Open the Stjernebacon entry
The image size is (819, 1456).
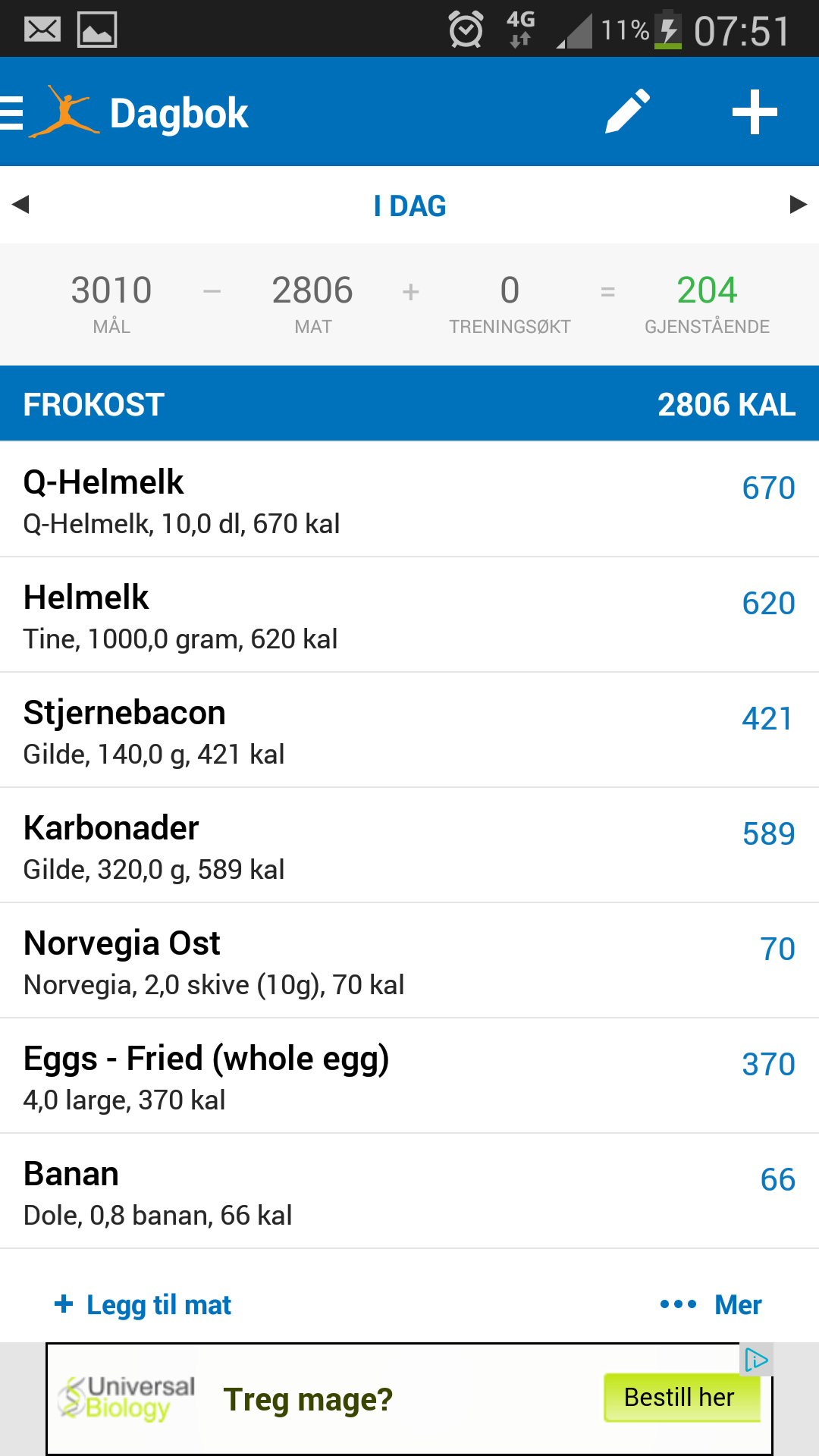coord(409,730)
